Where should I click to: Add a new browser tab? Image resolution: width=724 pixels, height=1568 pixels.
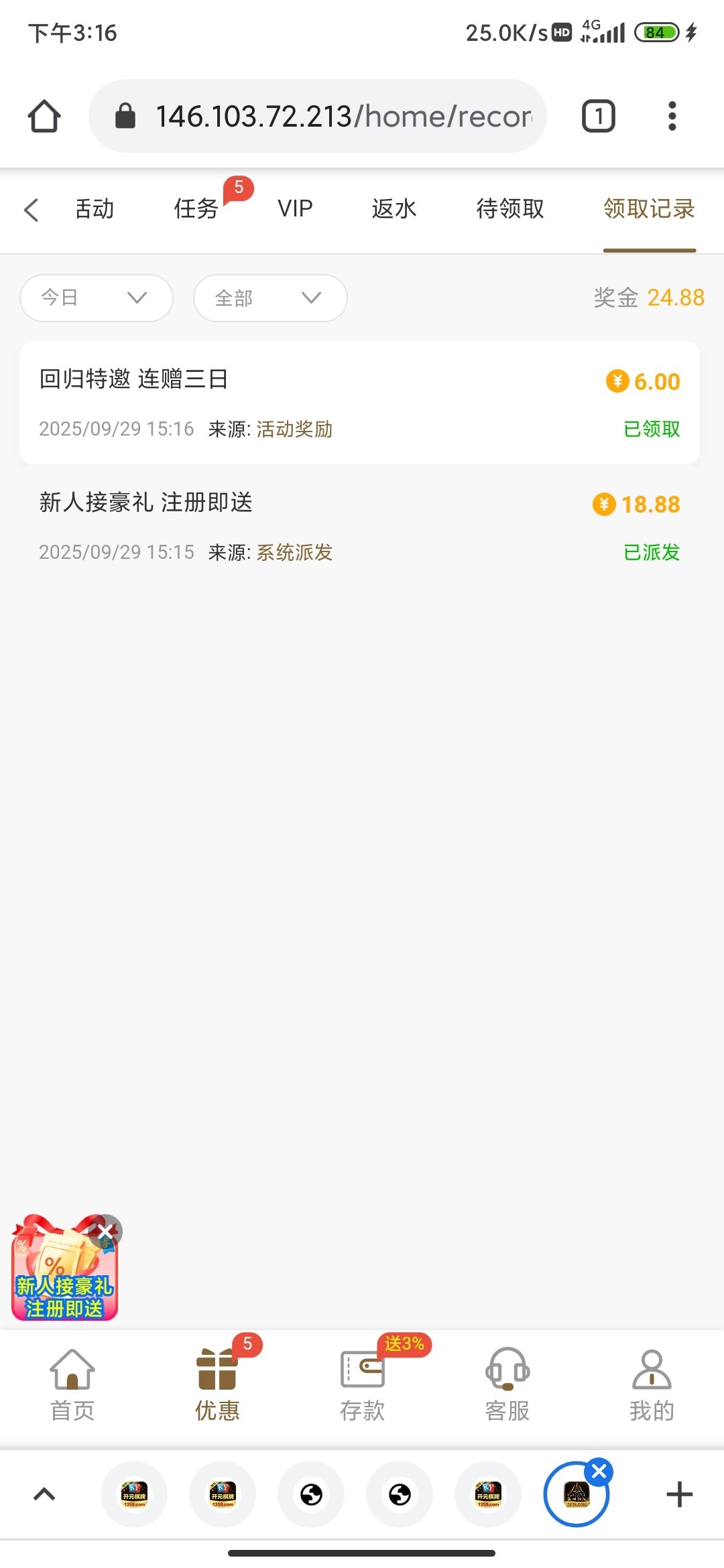[x=679, y=1494]
